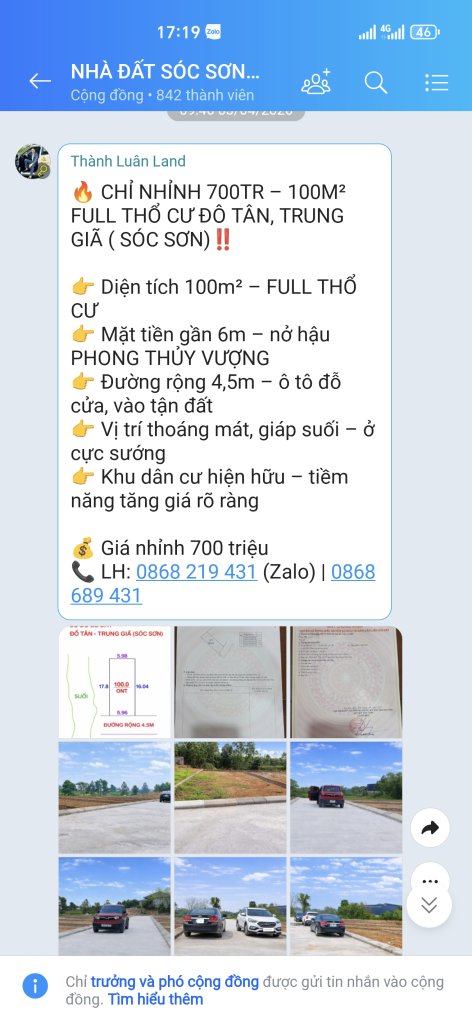Search messages in this community
Image resolution: width=472 pixels, height=1024 pixels.
click(x=376, y=82)
